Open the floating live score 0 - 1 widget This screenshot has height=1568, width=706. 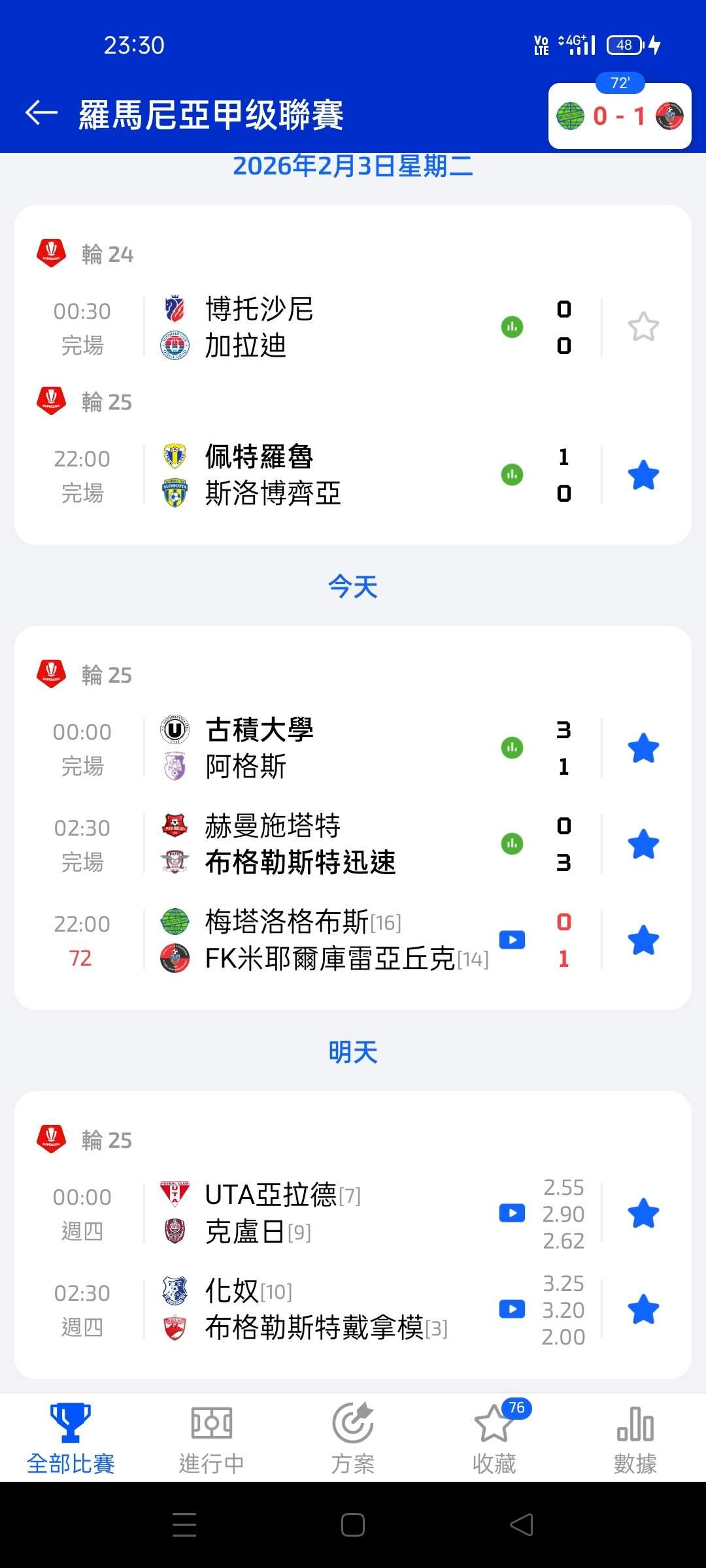(619, 116)
